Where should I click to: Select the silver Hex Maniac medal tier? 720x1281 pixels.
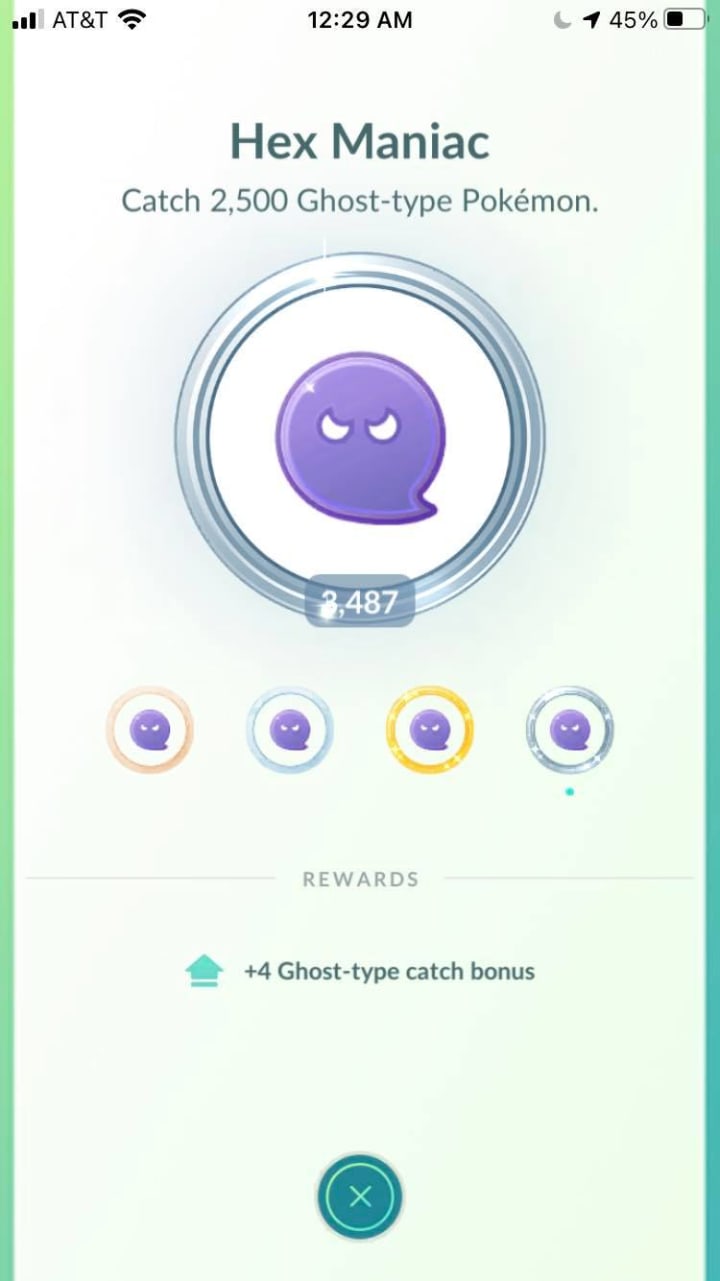pos(289,730)
